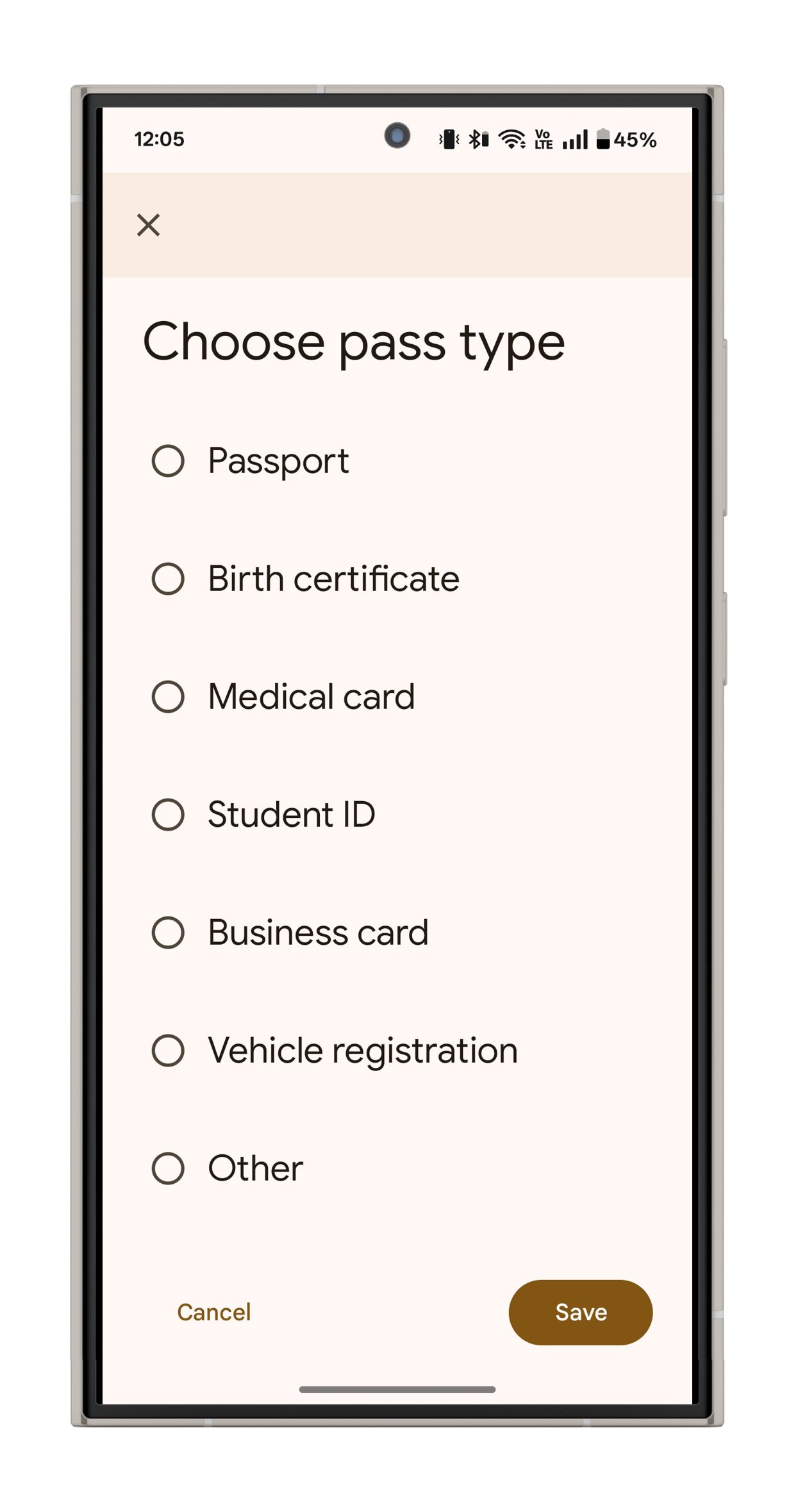
Task: Select Vehicle registration option
Action: (x=168, y=1051)
